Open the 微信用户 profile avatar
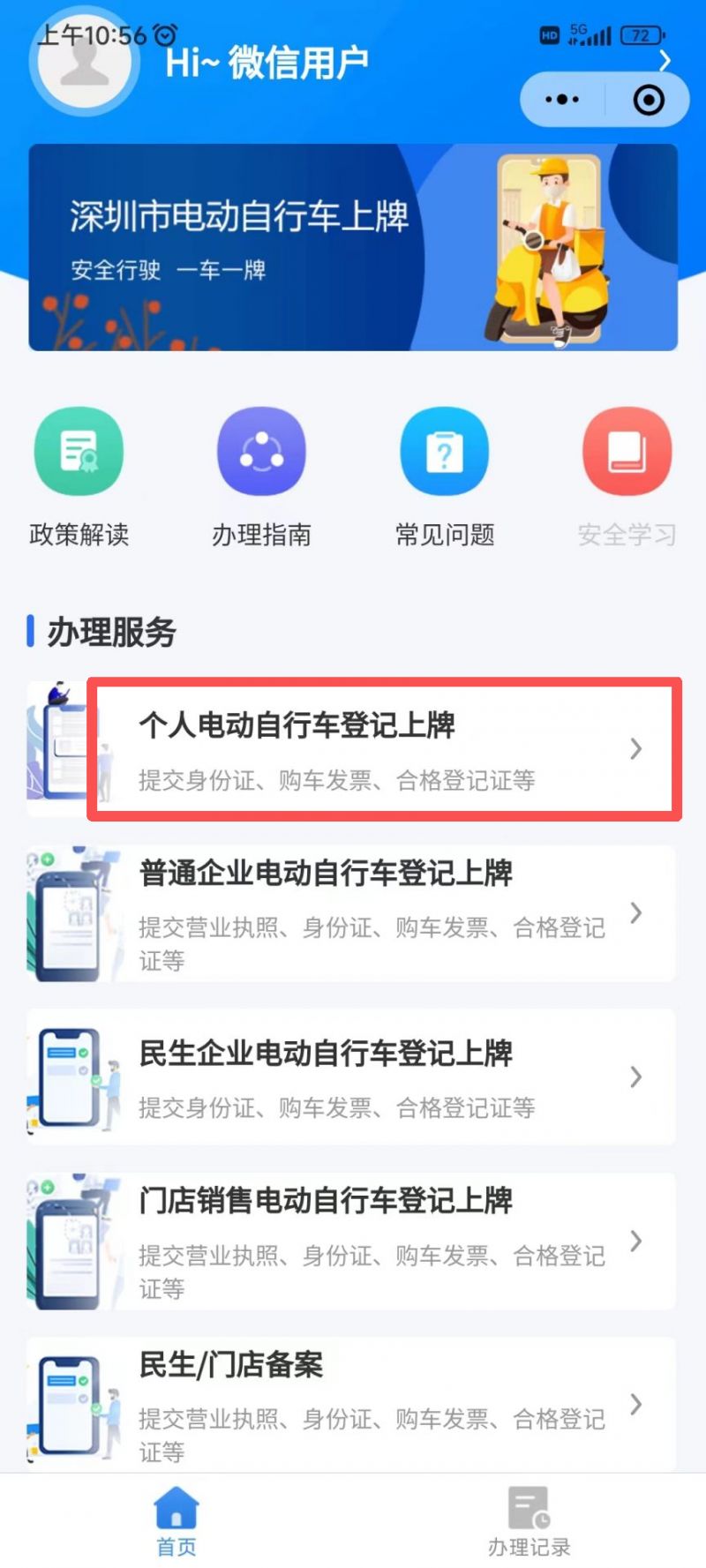This screenshot has width=706, height=1568. coord(84,62)
